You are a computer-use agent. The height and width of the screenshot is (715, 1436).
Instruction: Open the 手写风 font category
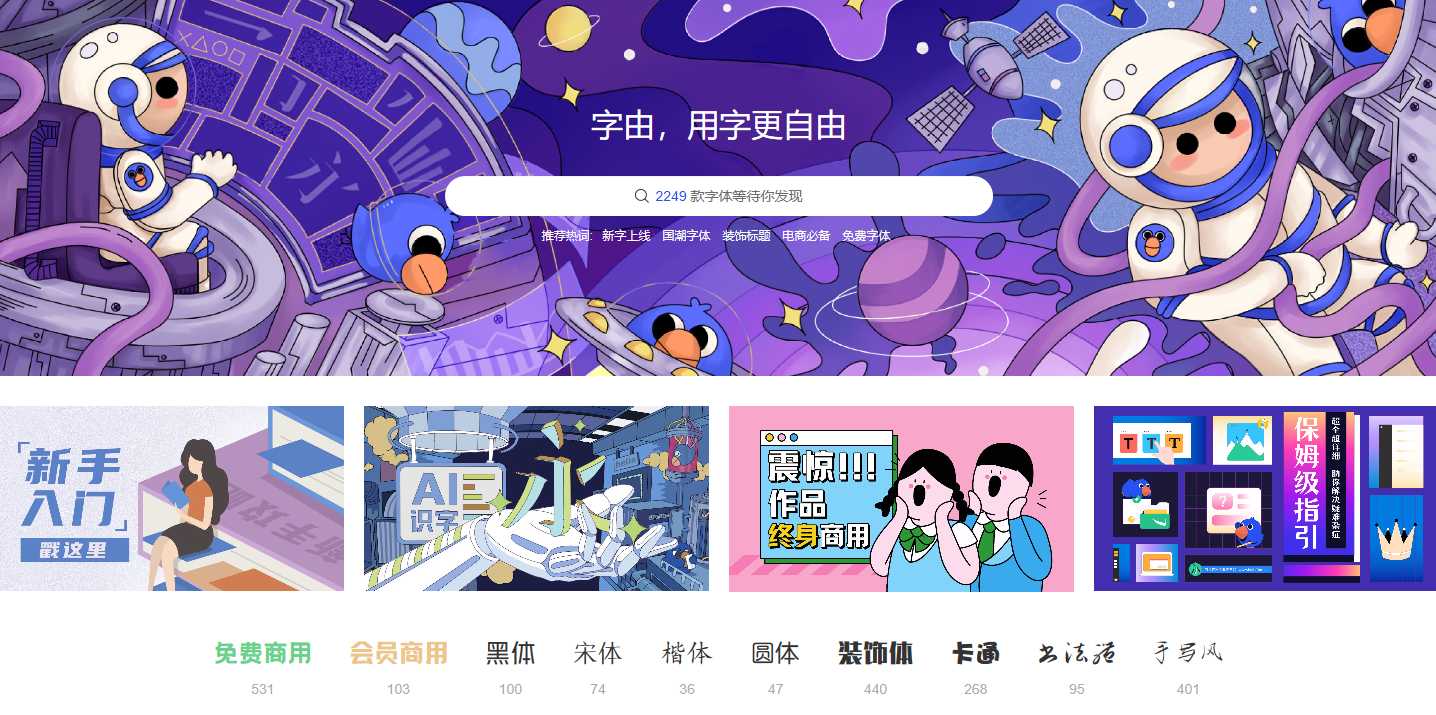[1188, 654]
